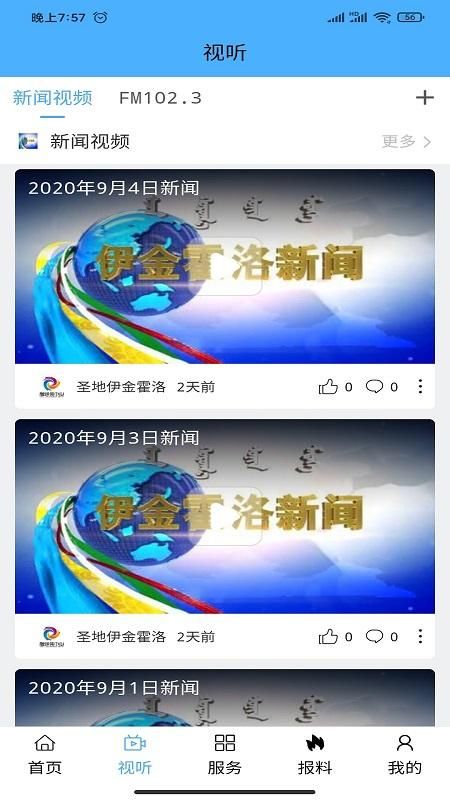The height and width of the screenshot is (800, 450).
Task: Open comments on 2020年9月3日新闻
Action: 382,636
